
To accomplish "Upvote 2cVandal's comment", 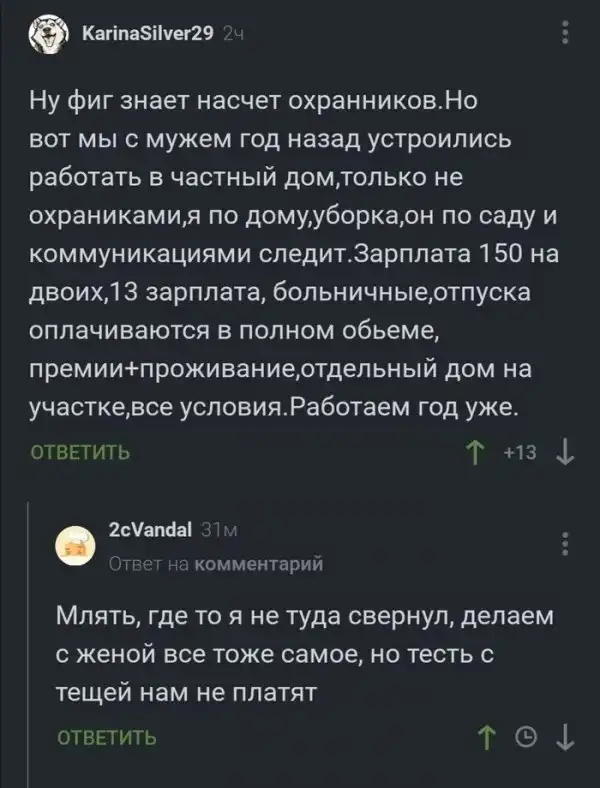I will pyautogui.click(x=490, y=740).
